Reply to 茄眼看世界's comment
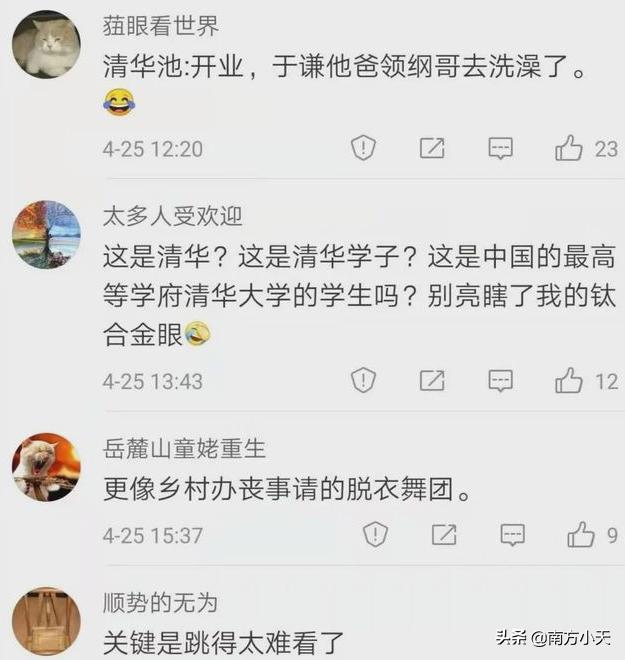This screenshot has height=660, width=625. [x=500, y=149]
